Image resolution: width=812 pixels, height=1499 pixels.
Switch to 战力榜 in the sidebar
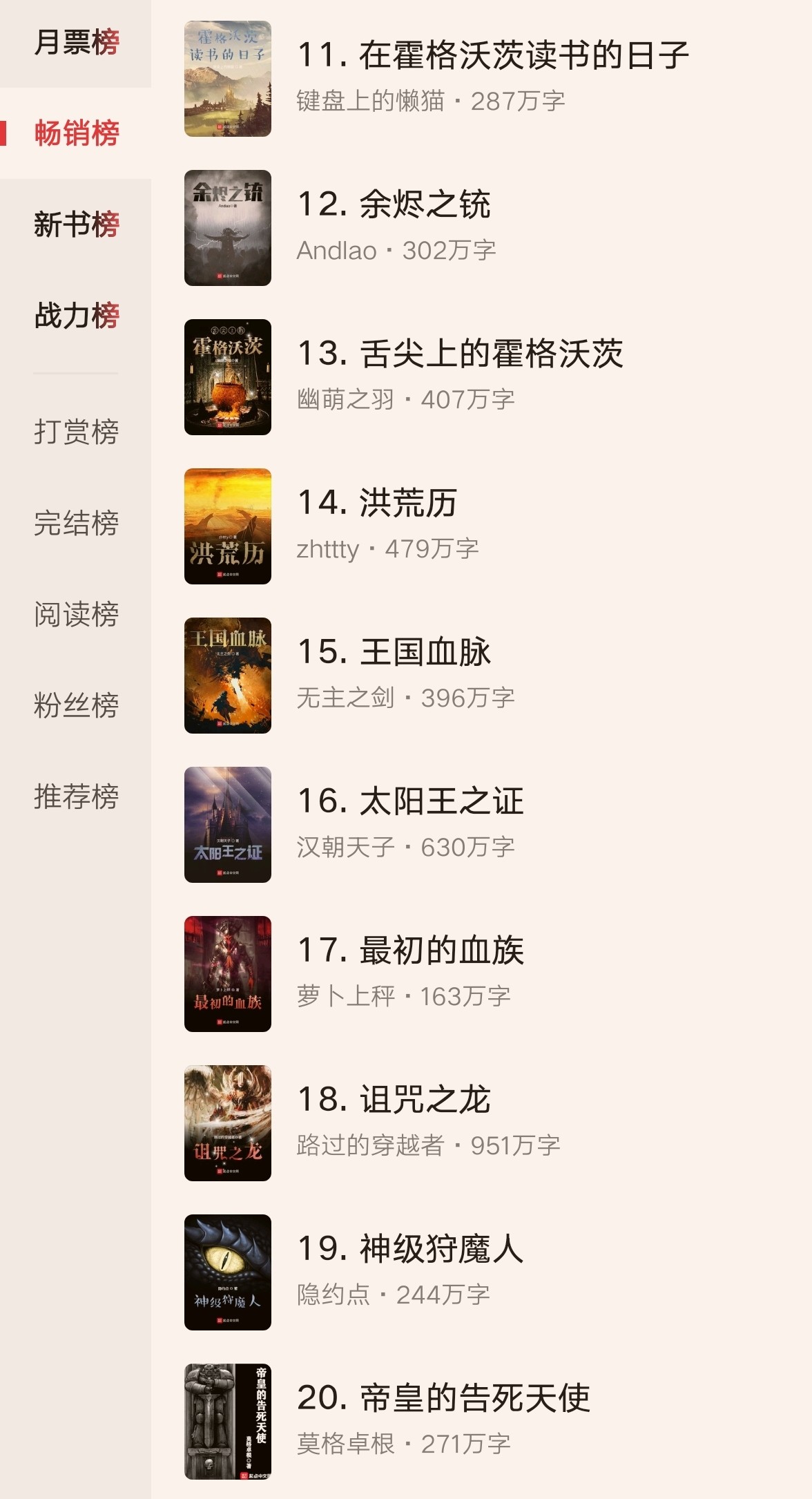click(76, 316)
